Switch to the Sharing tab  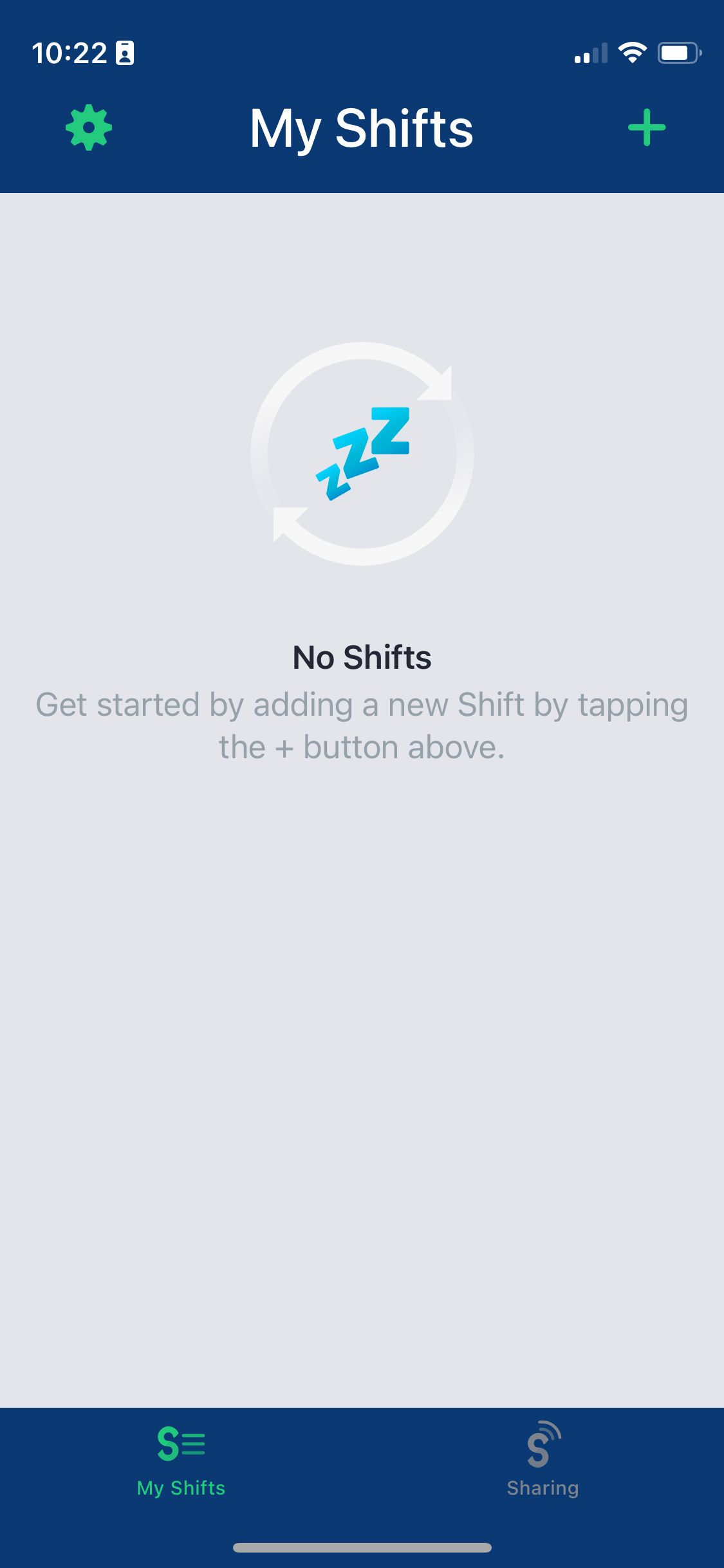coord(543,1460)
